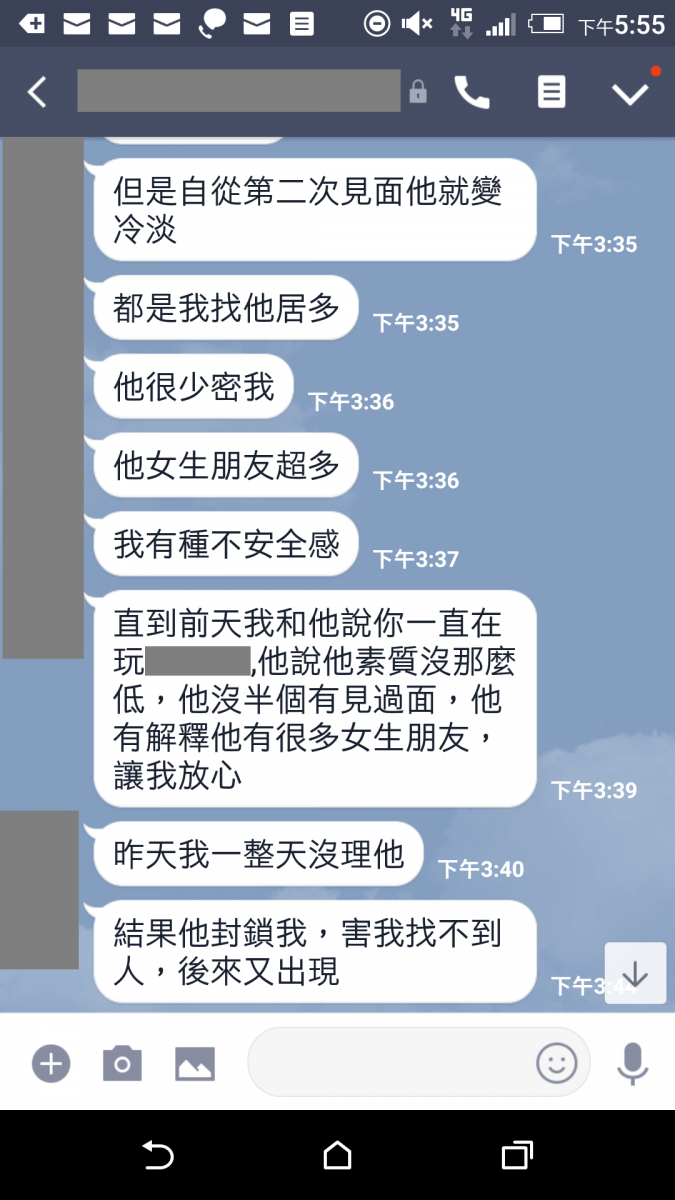Record a voice message with microphone

pos(632,1063)
